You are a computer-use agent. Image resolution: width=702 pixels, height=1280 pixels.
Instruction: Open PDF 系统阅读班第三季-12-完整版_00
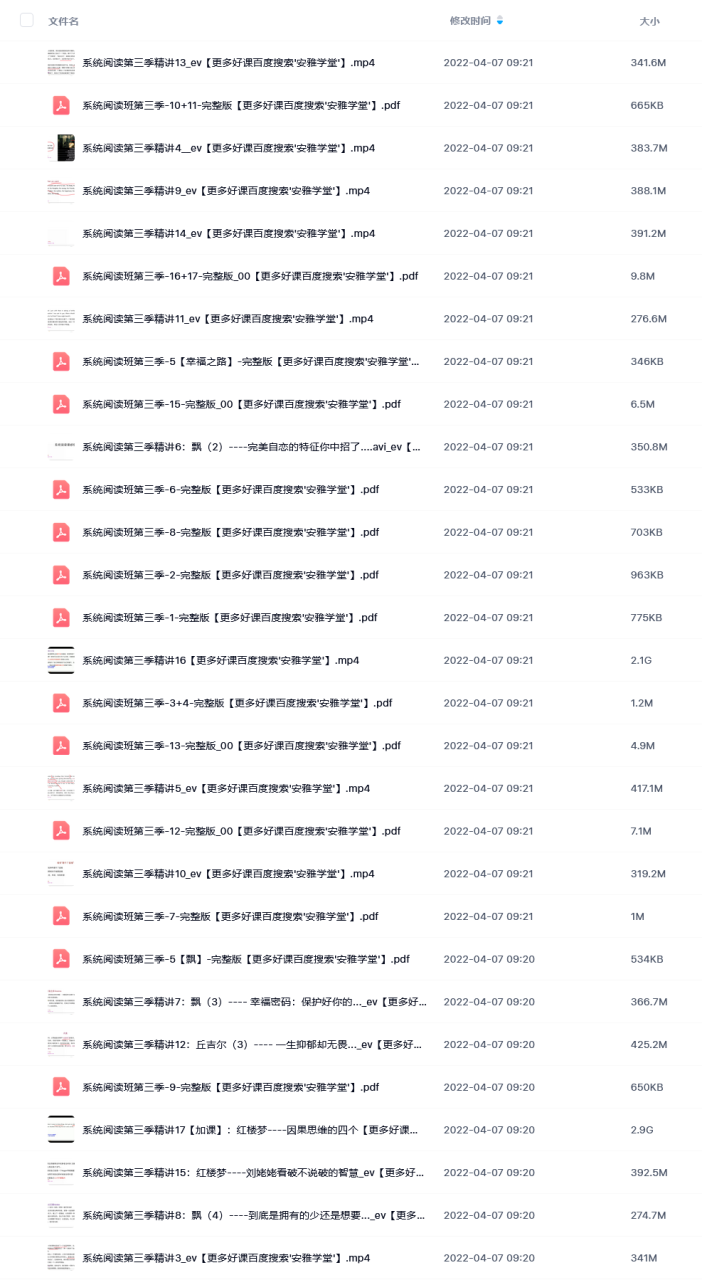tap(242, 831)
